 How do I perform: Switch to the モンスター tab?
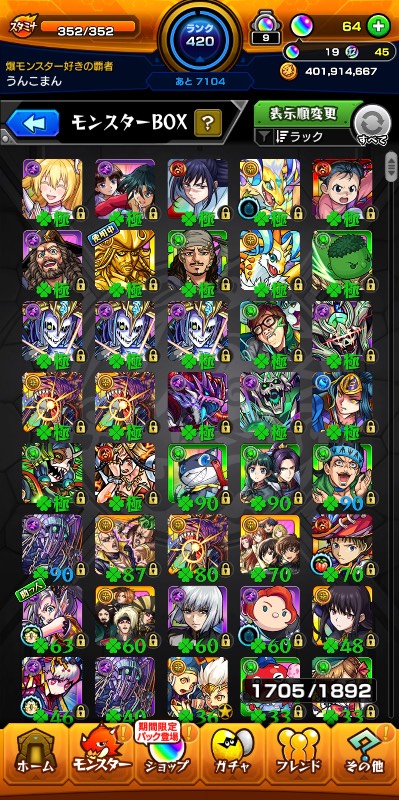click(101, 755)
